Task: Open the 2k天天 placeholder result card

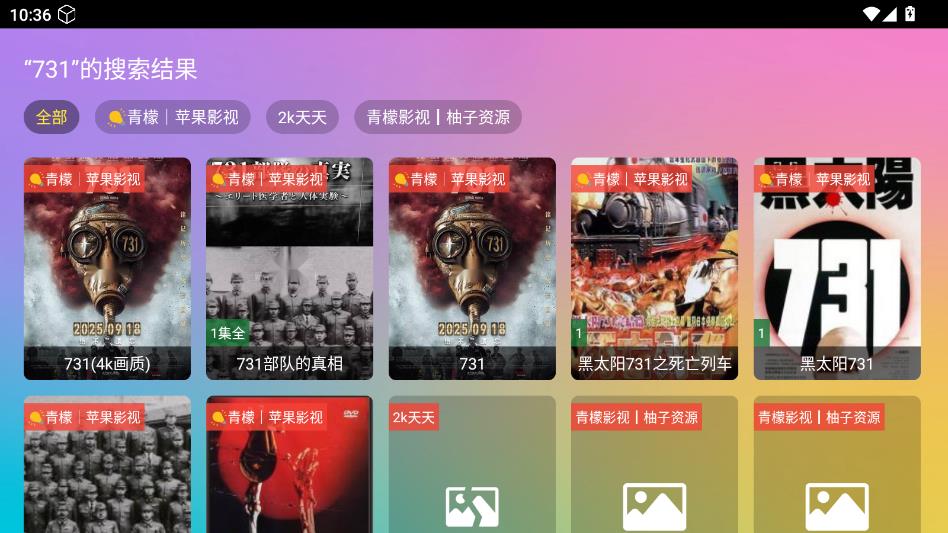Action: point(472,470)
